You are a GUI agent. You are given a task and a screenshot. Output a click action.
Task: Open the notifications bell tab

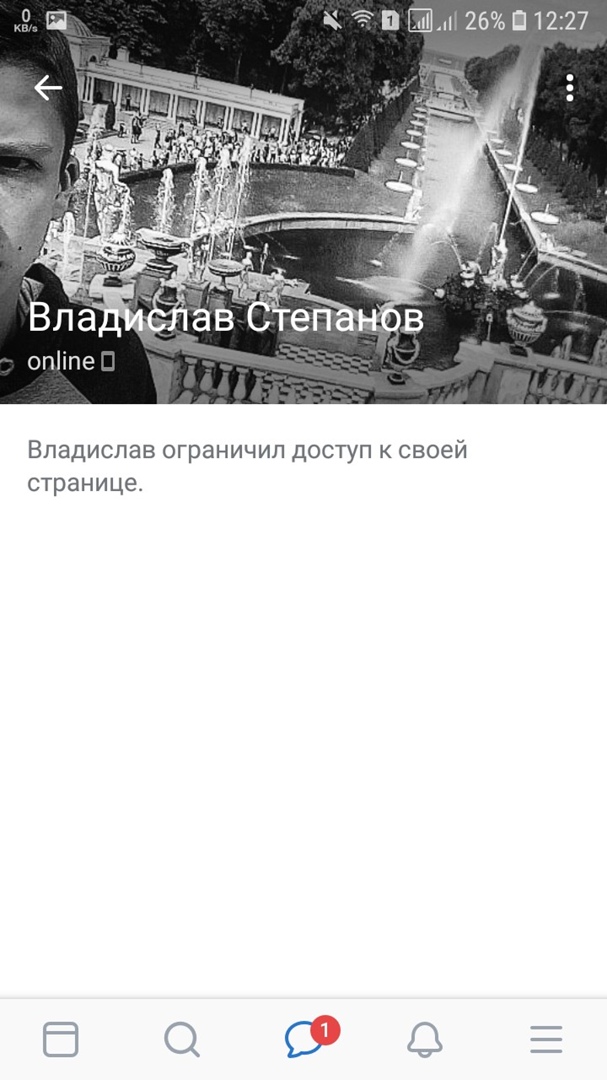tap(425, 1040)
